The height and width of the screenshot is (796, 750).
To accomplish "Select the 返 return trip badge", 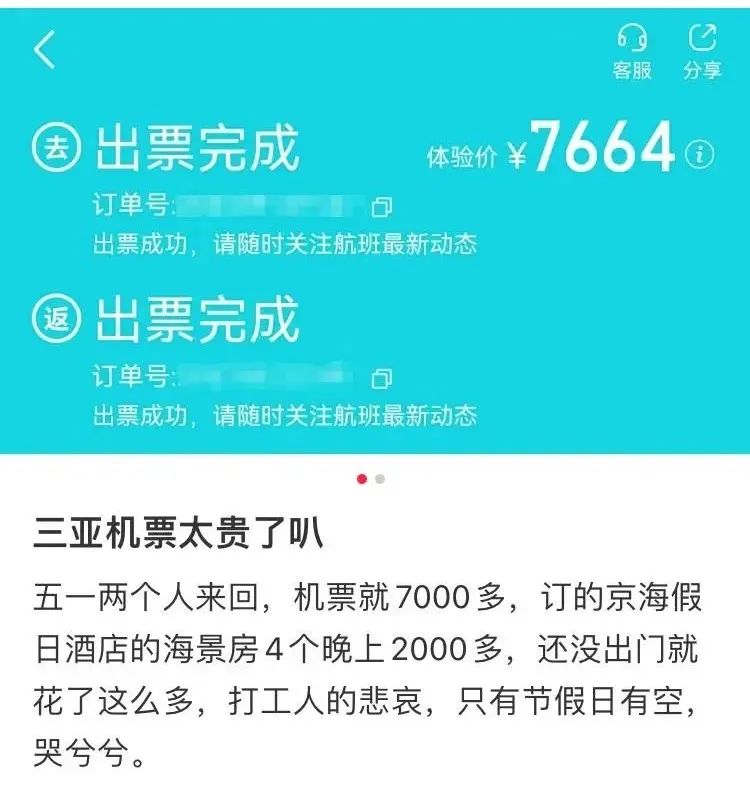I will click(57, 315).
